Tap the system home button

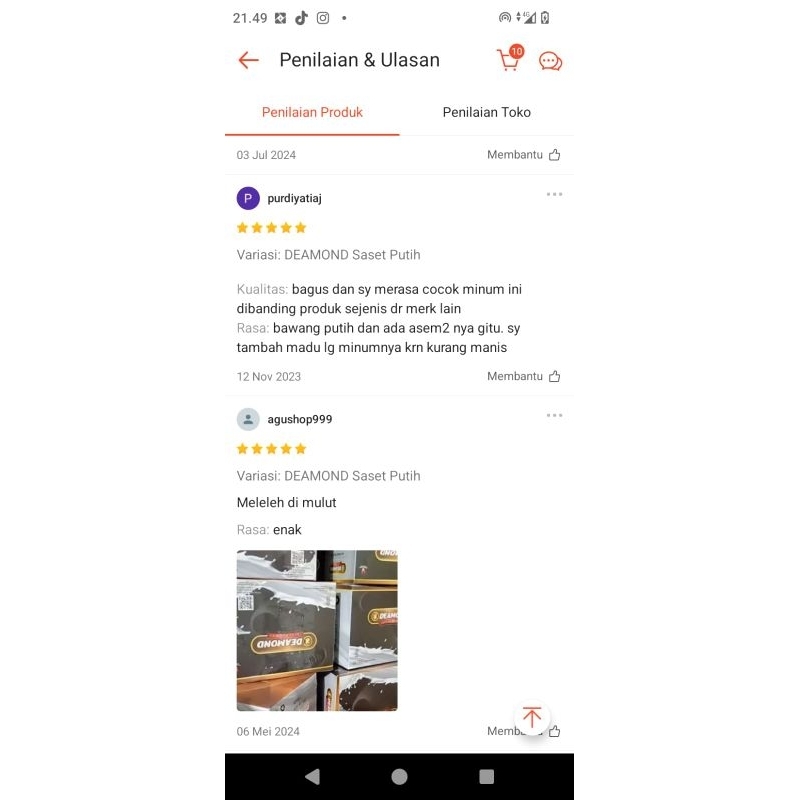pos(399,777)
